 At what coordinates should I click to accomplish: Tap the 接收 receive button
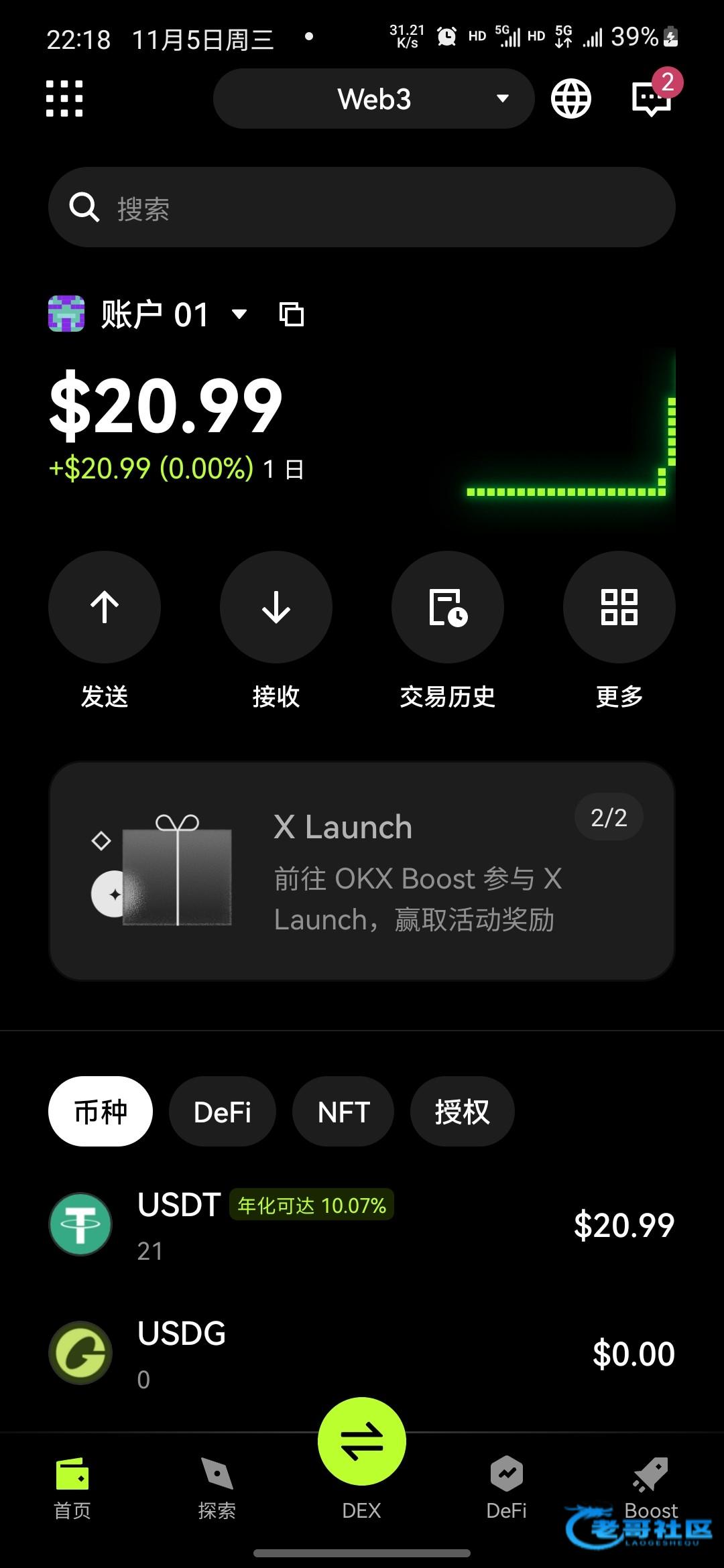pos(276,607)
